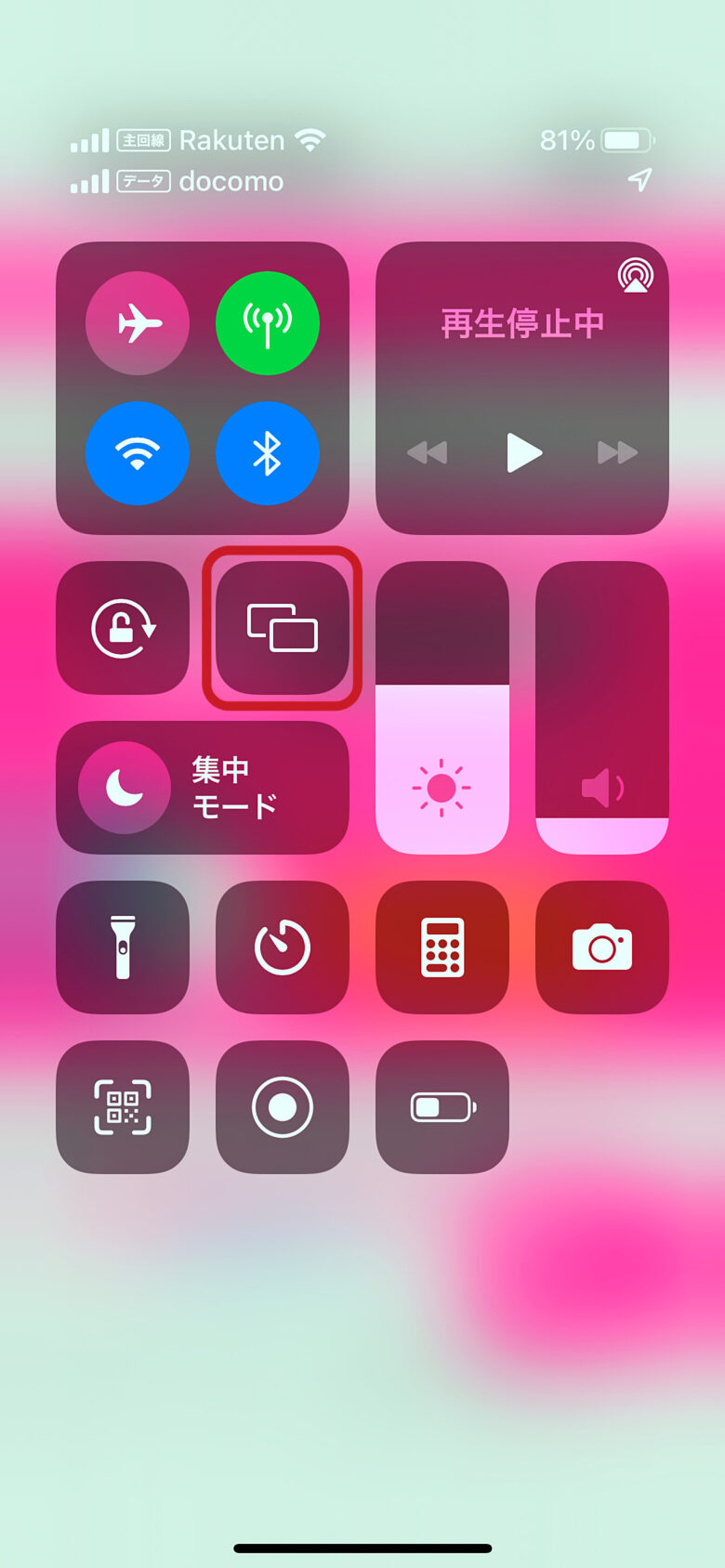Open AirPlay audio output options
This screenshot has height=1568, width=725.
pyautogui.click(x=636, y=276)
